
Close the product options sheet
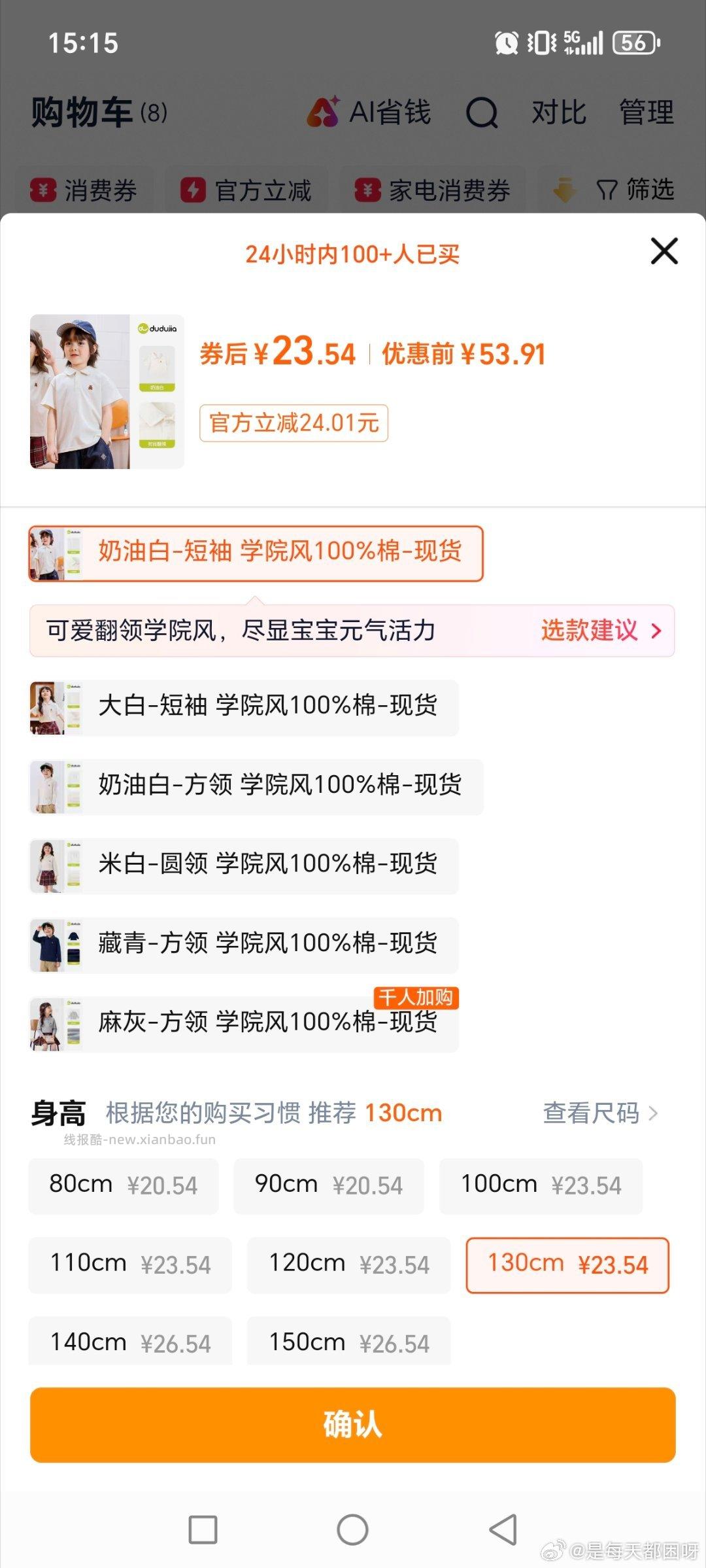click(664, 251)
